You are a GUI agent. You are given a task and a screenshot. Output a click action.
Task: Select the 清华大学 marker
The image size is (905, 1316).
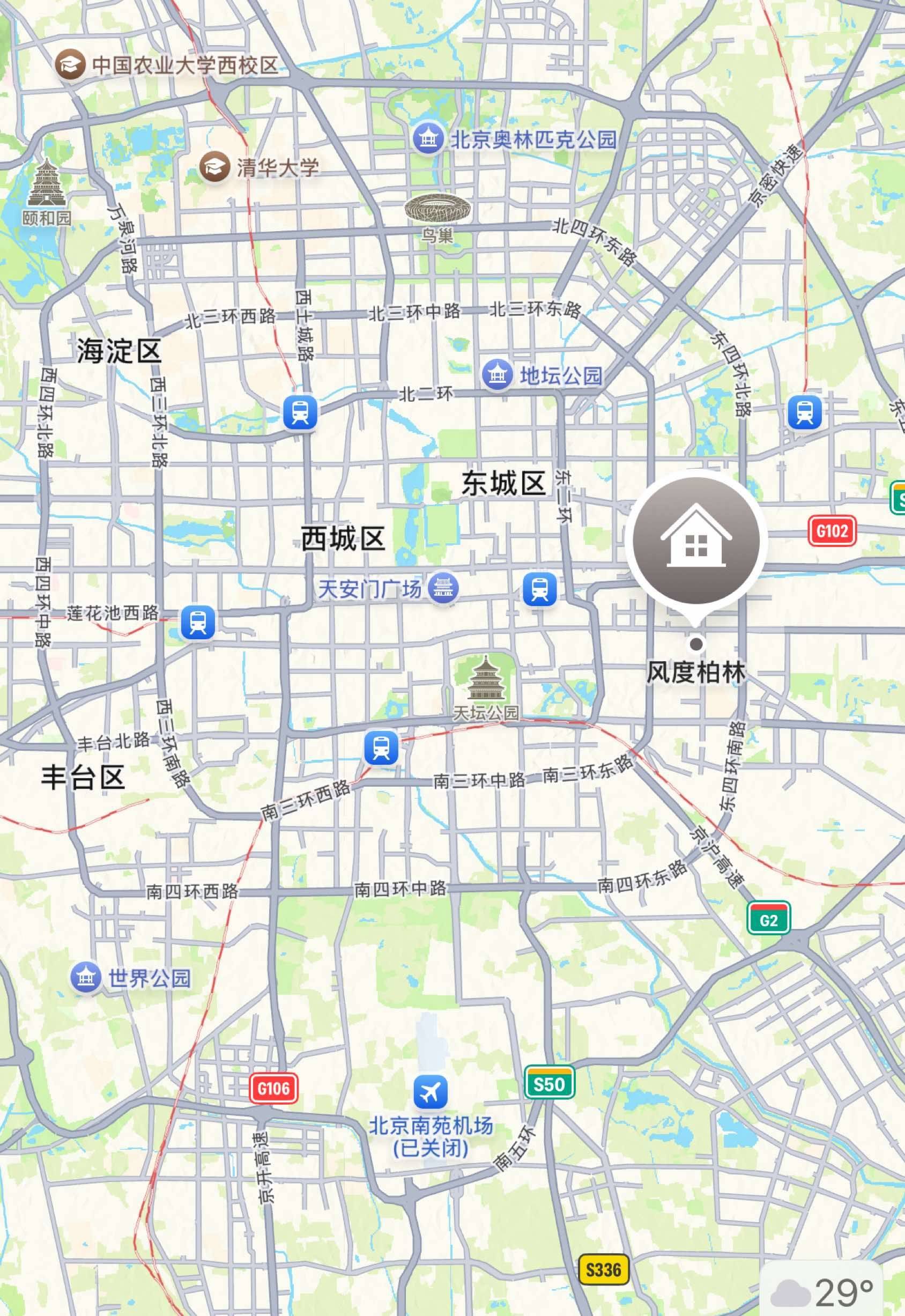pos(214,167)
